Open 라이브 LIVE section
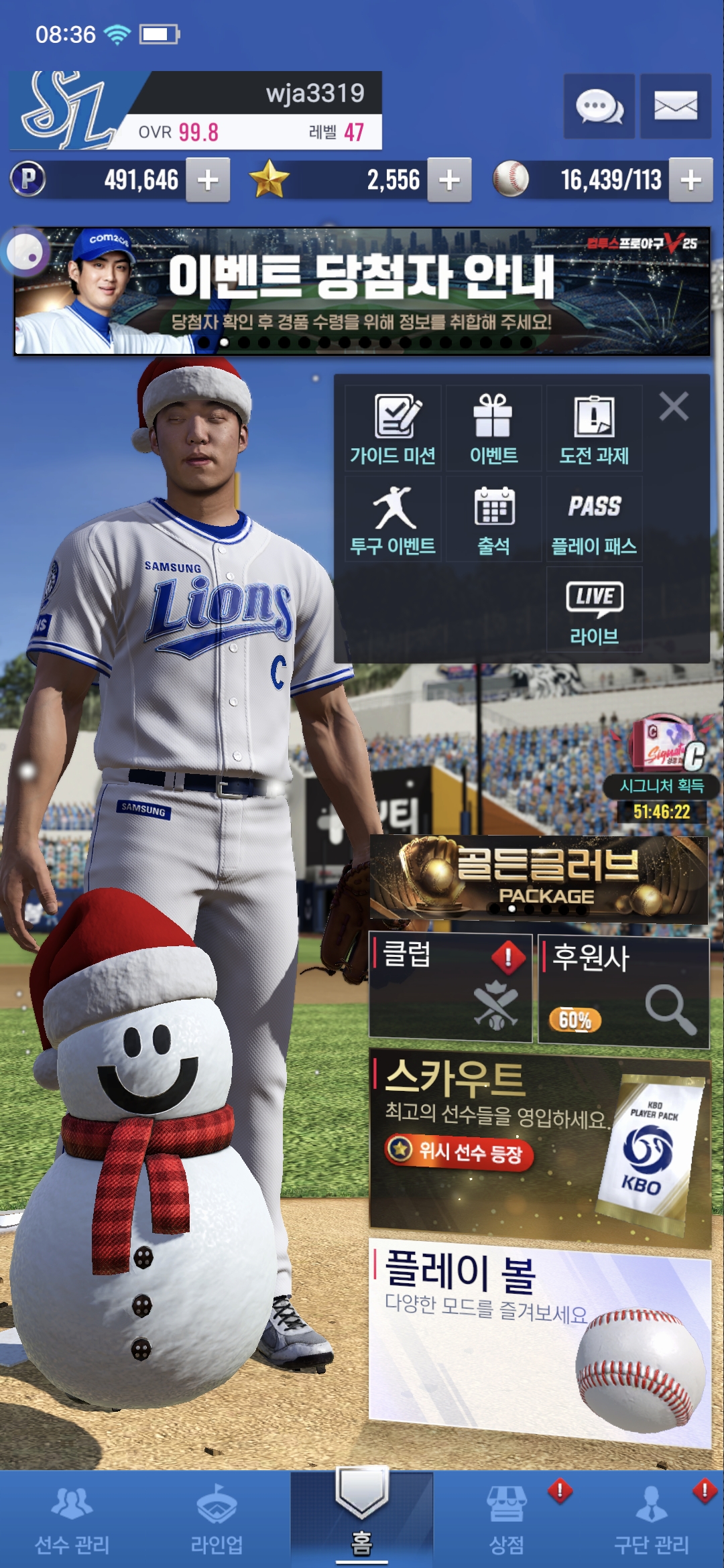This screenshot has width=724, height=1568. [594, 610]
